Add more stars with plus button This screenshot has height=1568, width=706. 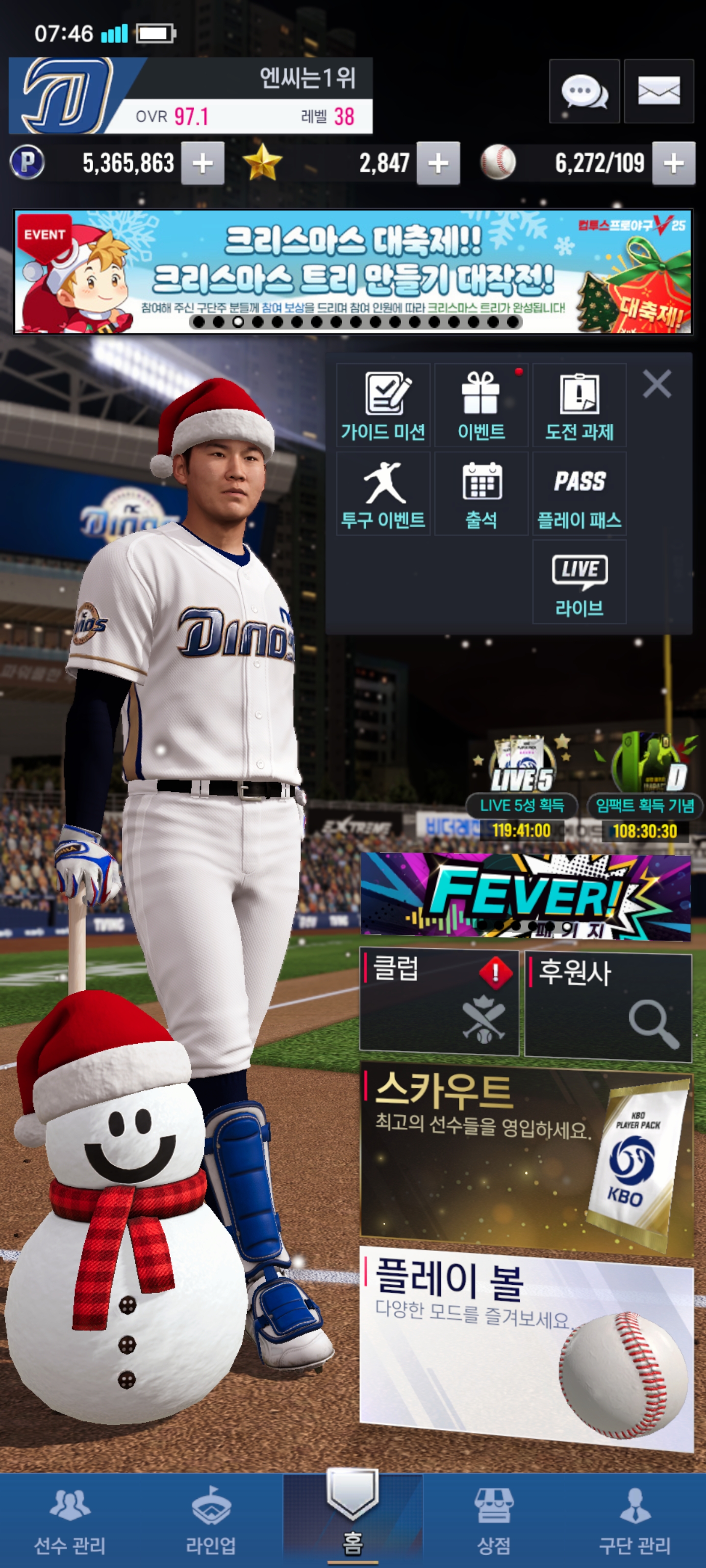[x=438, y=163]
